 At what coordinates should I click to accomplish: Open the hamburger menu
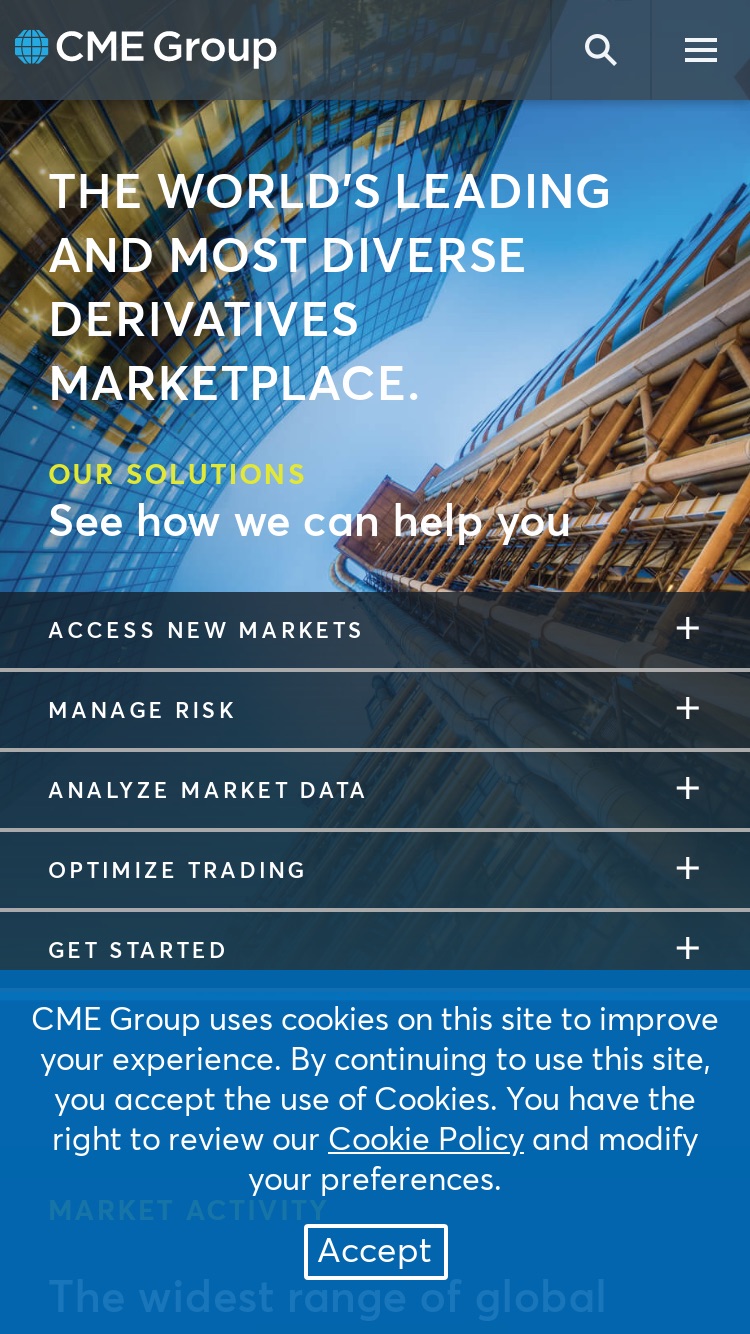click(701, 50)
